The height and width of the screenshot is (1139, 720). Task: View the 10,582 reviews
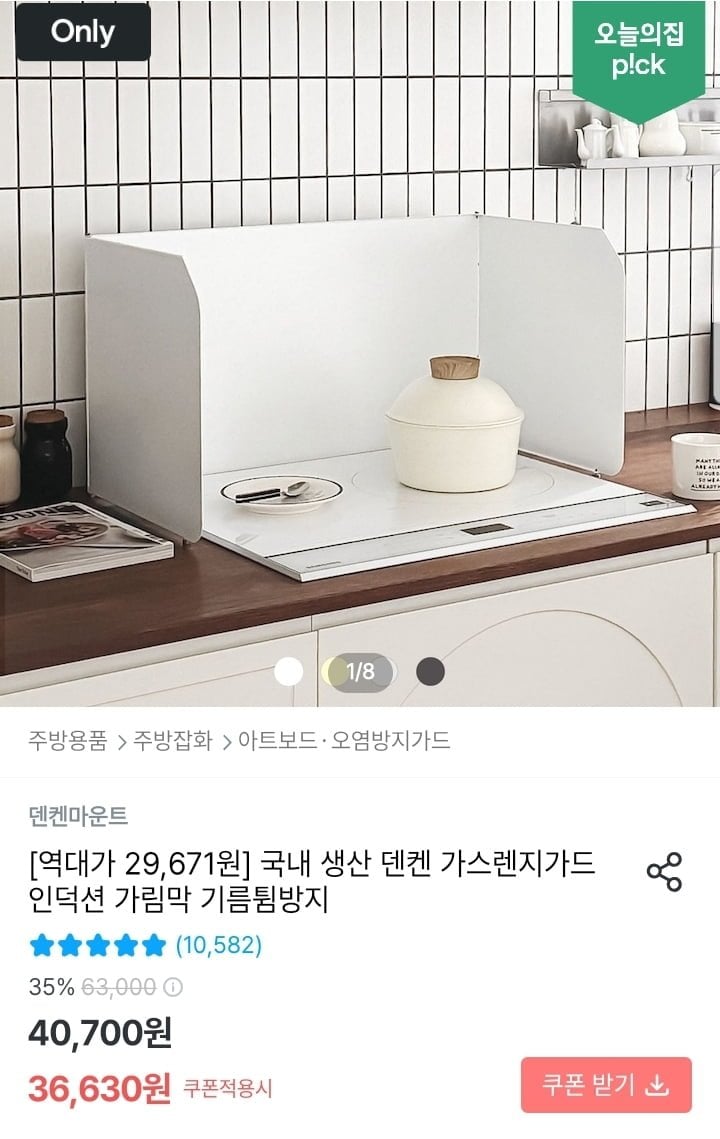[x=218, y=945]
